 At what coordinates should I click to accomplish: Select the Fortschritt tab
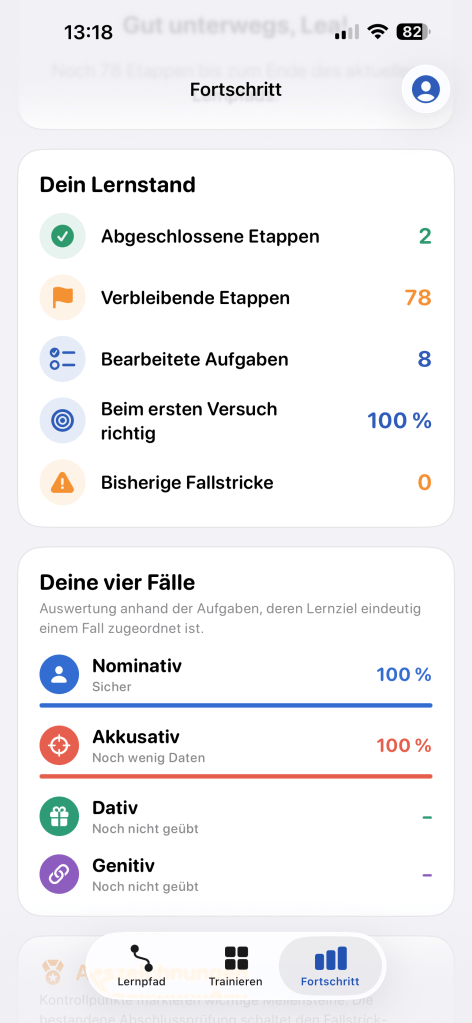[x=330, y=966]
